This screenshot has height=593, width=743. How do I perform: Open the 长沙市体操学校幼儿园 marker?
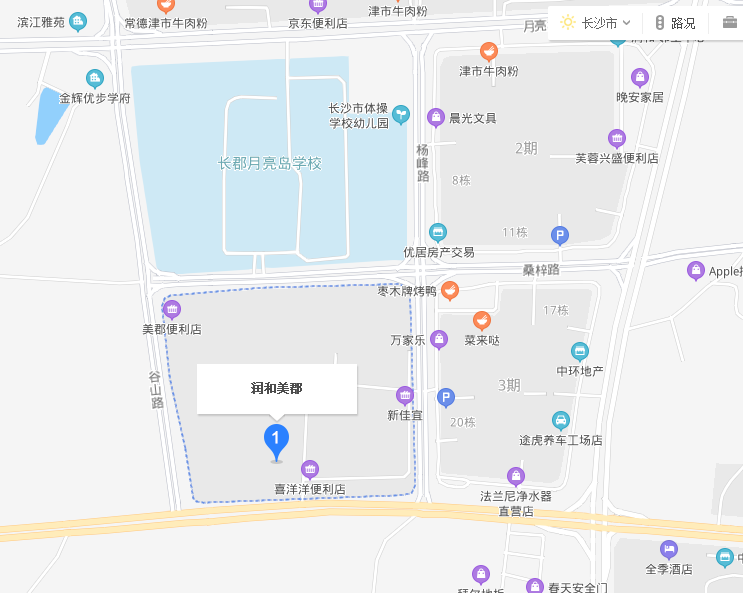click(401, 115)
